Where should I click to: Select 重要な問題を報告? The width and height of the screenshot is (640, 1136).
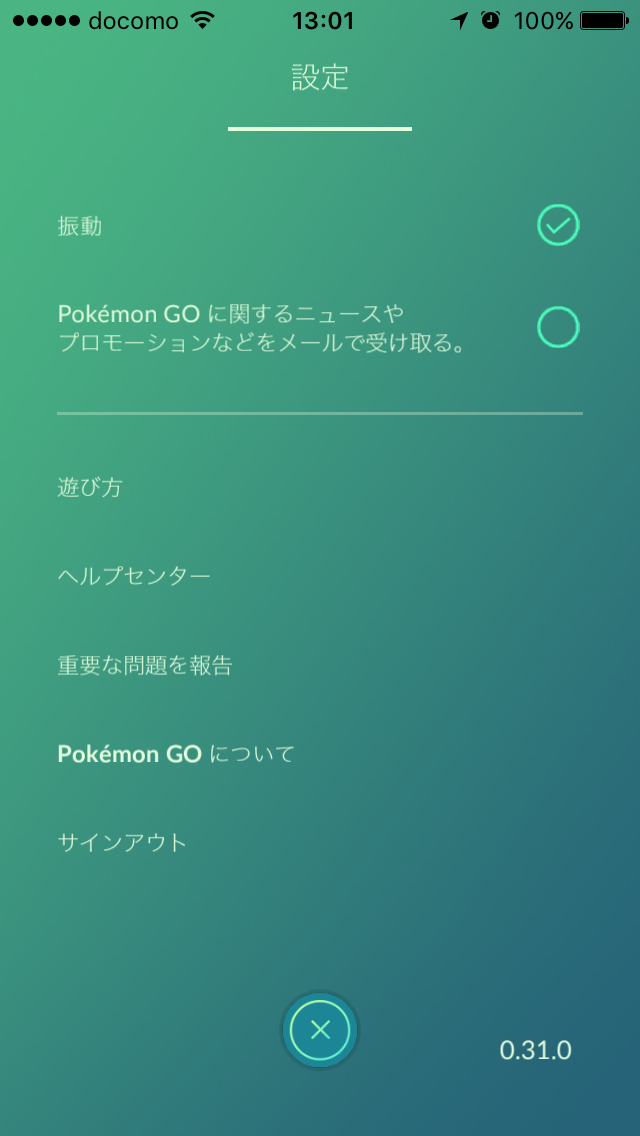coord(145,665)
